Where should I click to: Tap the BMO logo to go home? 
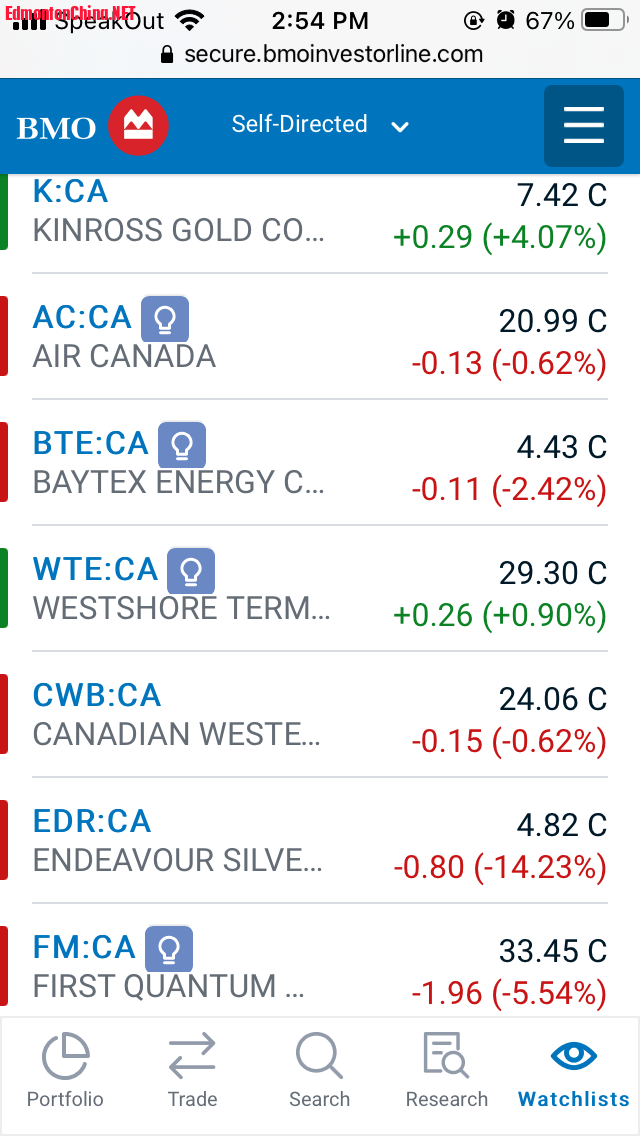tap(93, 126)
